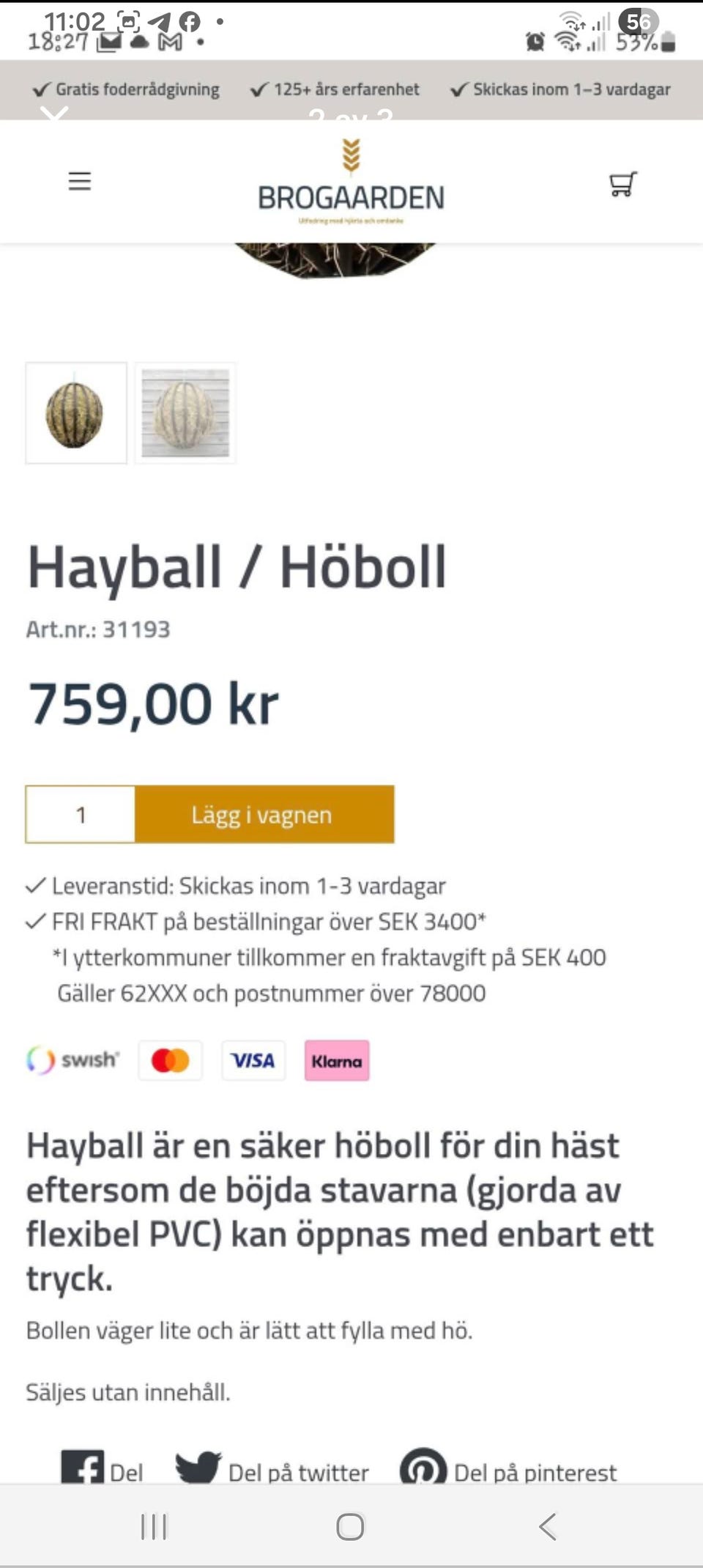The image size is (703, 1568).
Task: Tap the Android back button
Action: tap(548, 1528)
